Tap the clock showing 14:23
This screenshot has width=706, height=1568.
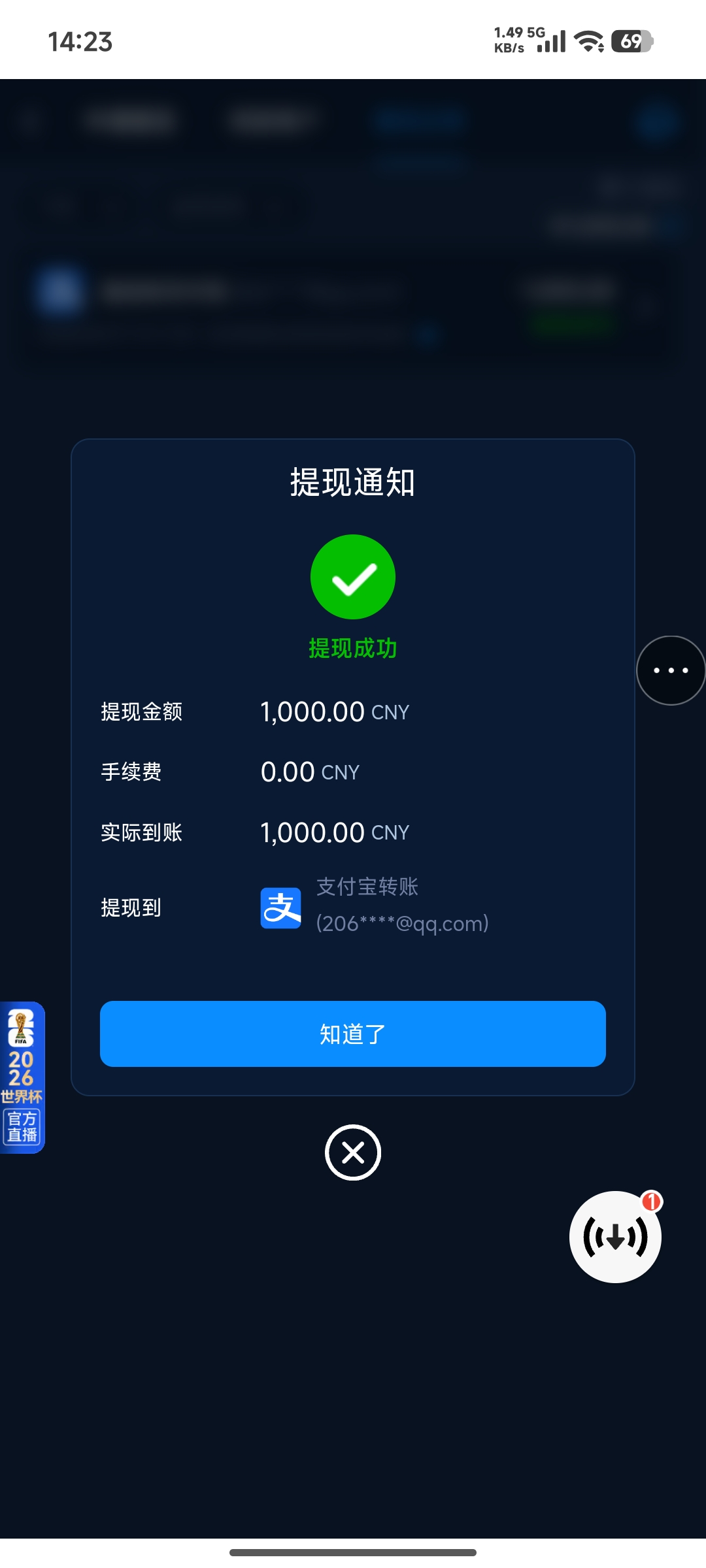pyautogui.click(x=79, y=41)
